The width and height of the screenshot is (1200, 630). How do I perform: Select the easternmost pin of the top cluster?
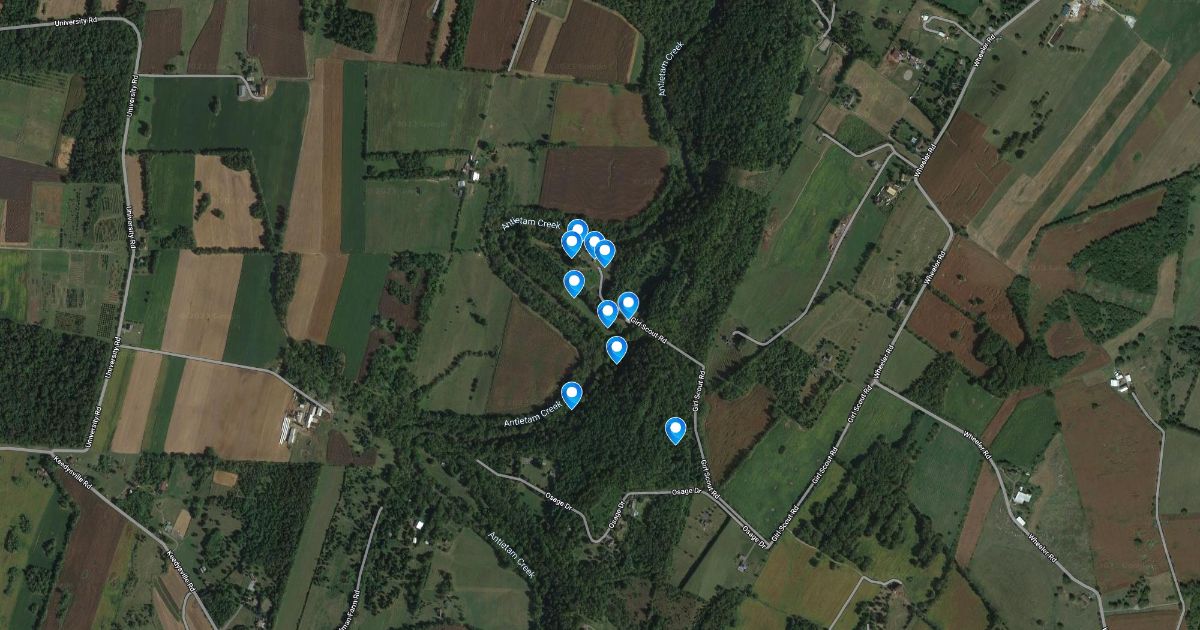604,252
